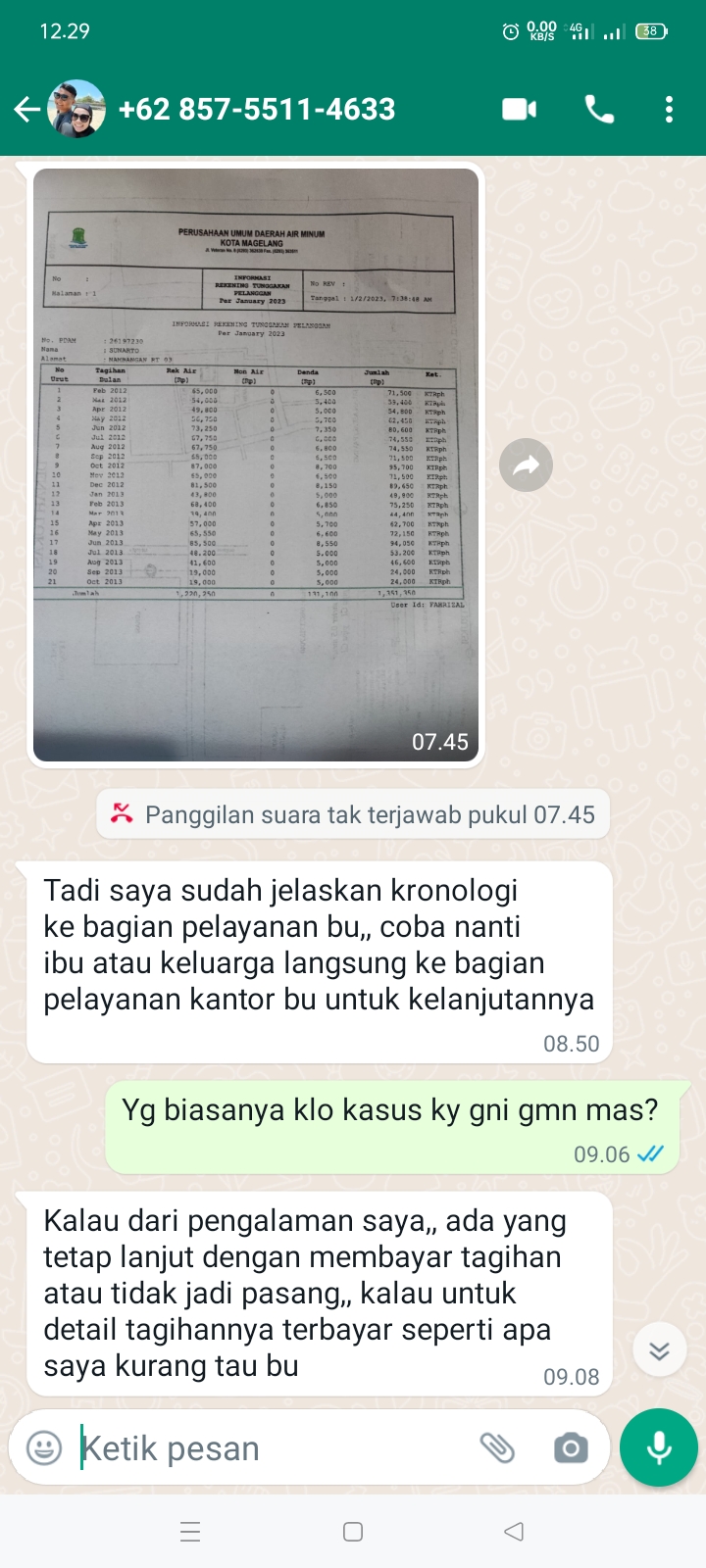Tap the missed voice call notice
This screenshot has width=706, height=1568.
click(353, 814)
